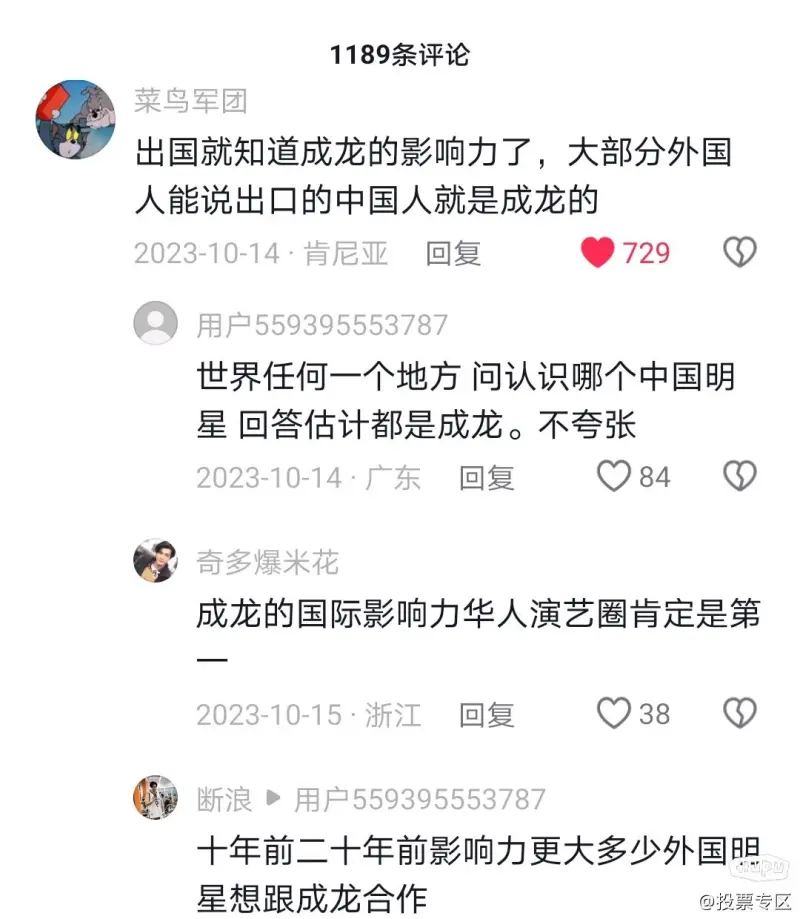Dislike 奇多爆米花's comment
This screenshot has height=919, width=800.
(740, 714)
